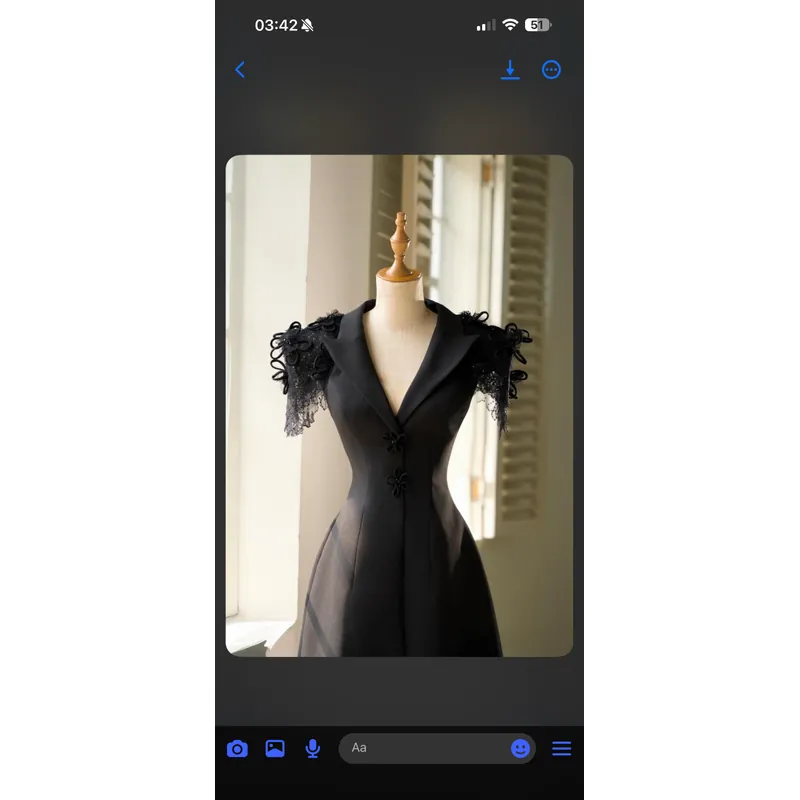Open the emoji picker
This screenshot has width=800, height=800.
point(520,748)
